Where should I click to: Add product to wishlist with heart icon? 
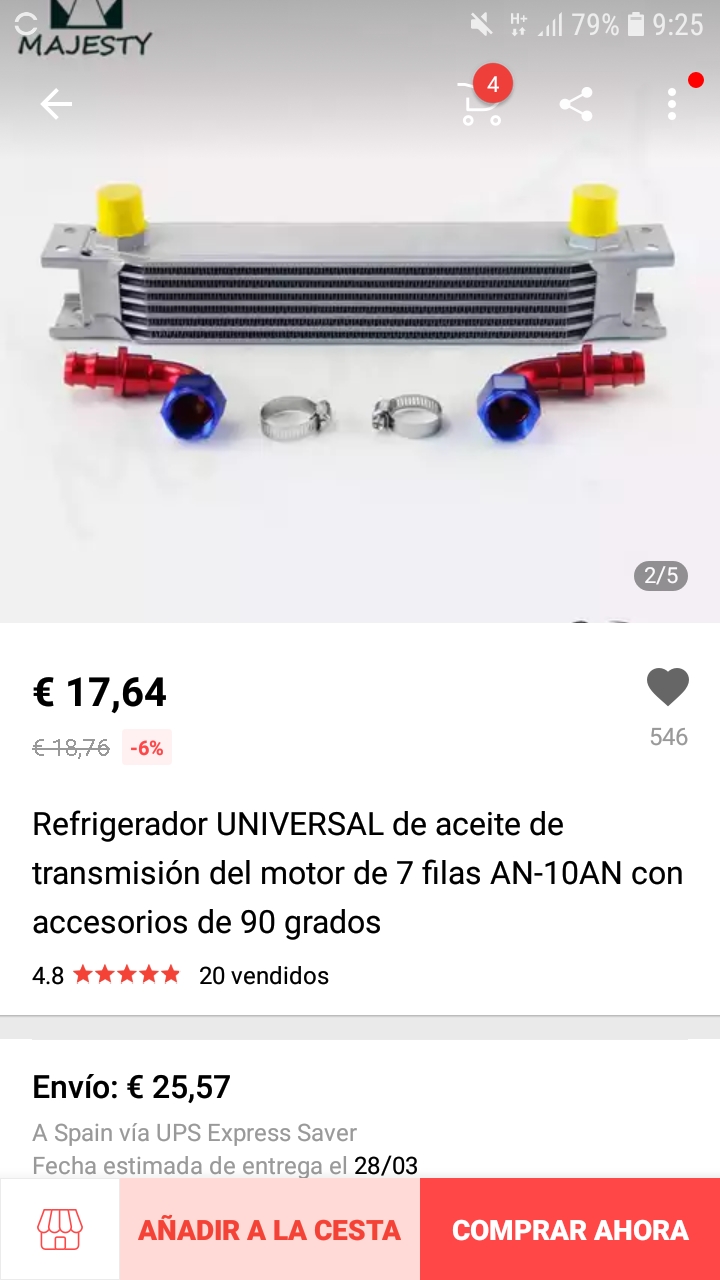tap(668, 688)
